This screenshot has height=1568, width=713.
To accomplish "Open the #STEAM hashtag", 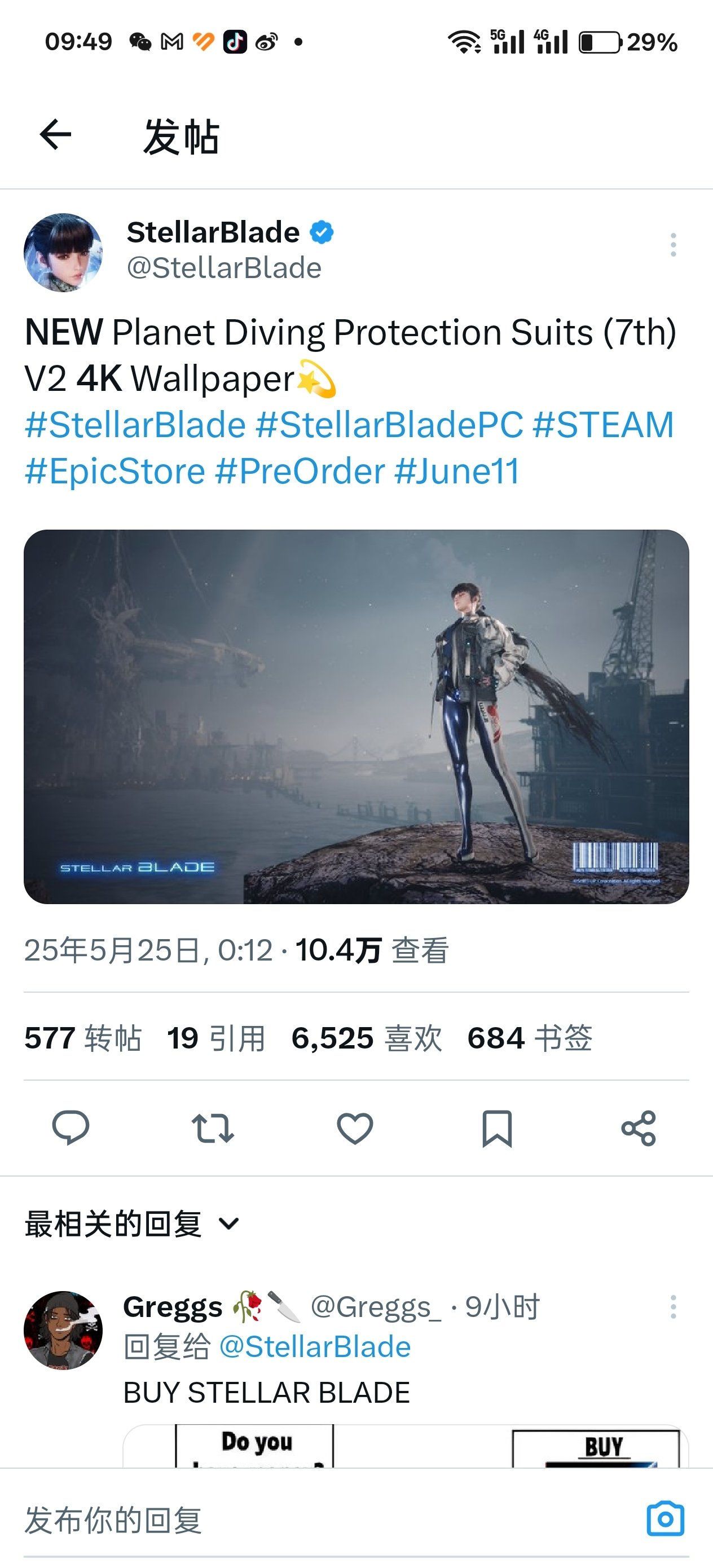I will (x=603, y=425).
